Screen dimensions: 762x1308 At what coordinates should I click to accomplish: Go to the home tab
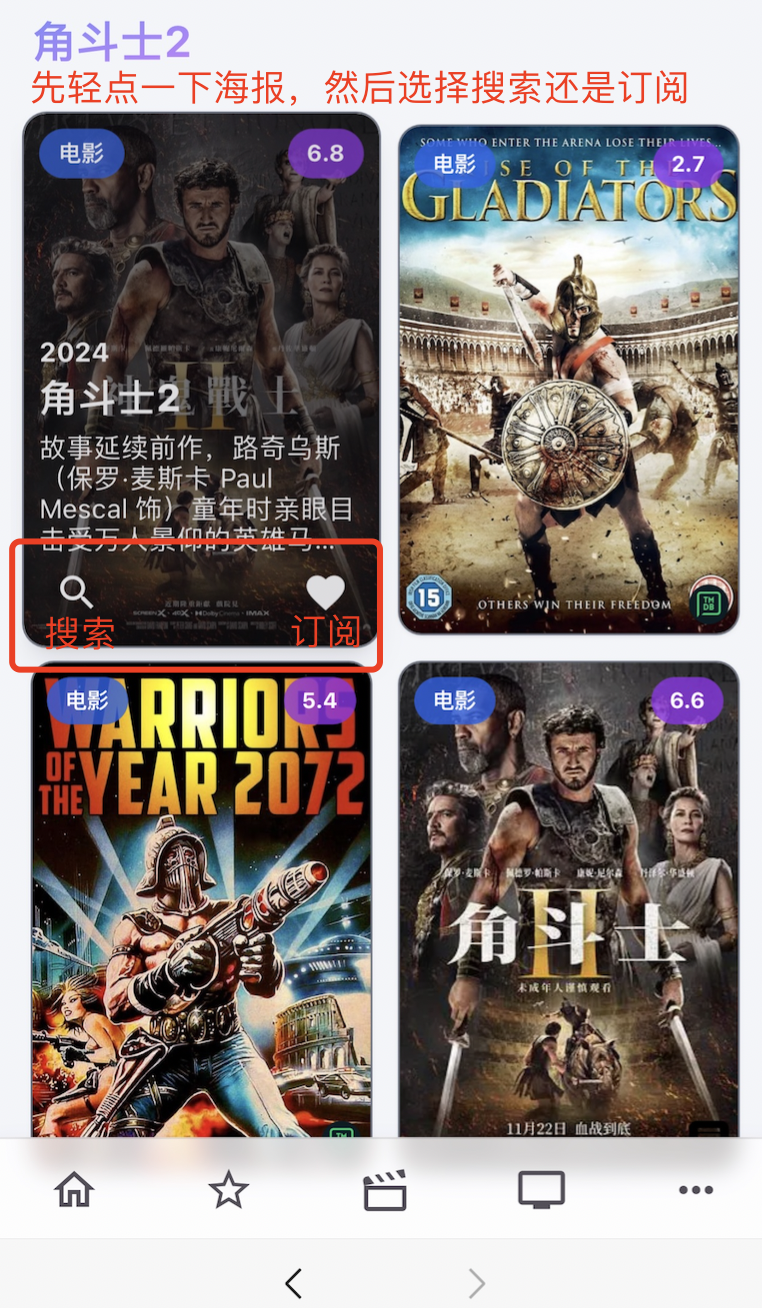75,1190
